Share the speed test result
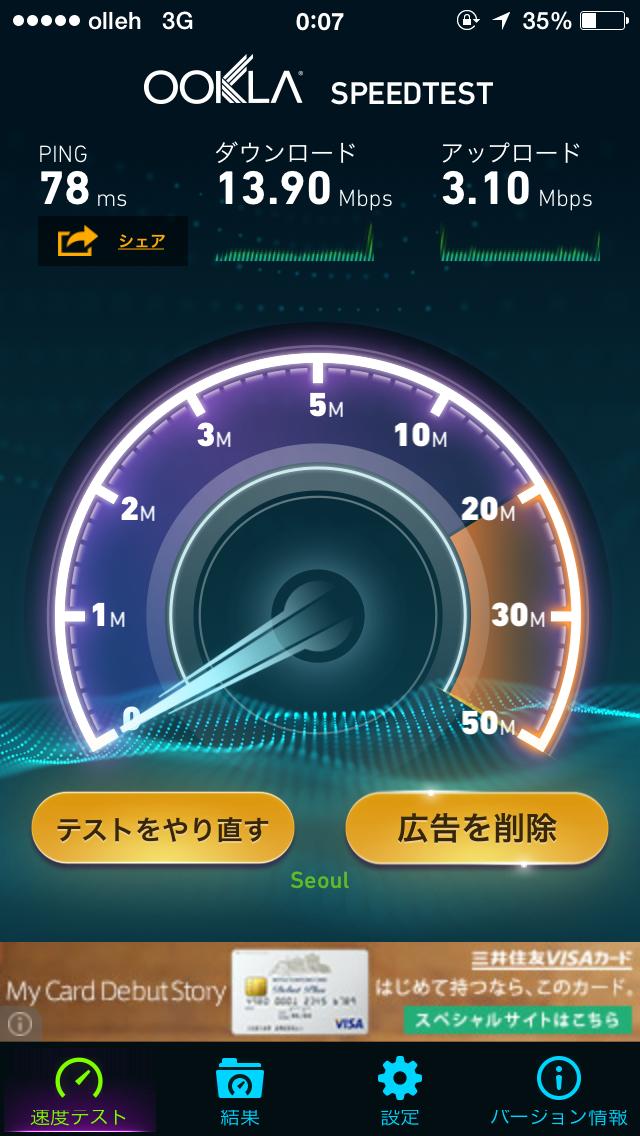 (112, 241)
